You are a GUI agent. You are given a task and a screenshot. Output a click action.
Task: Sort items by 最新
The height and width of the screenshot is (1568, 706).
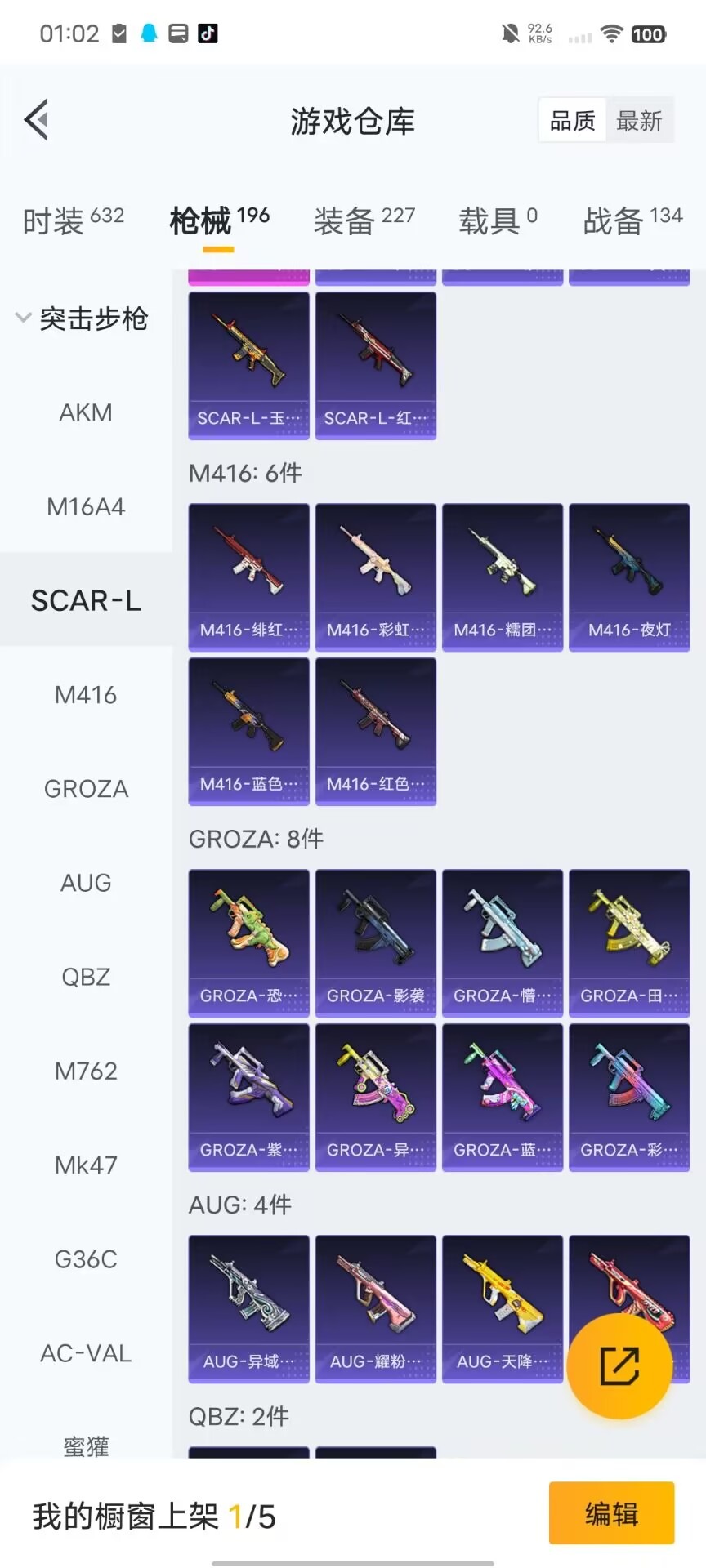[639, 121]
